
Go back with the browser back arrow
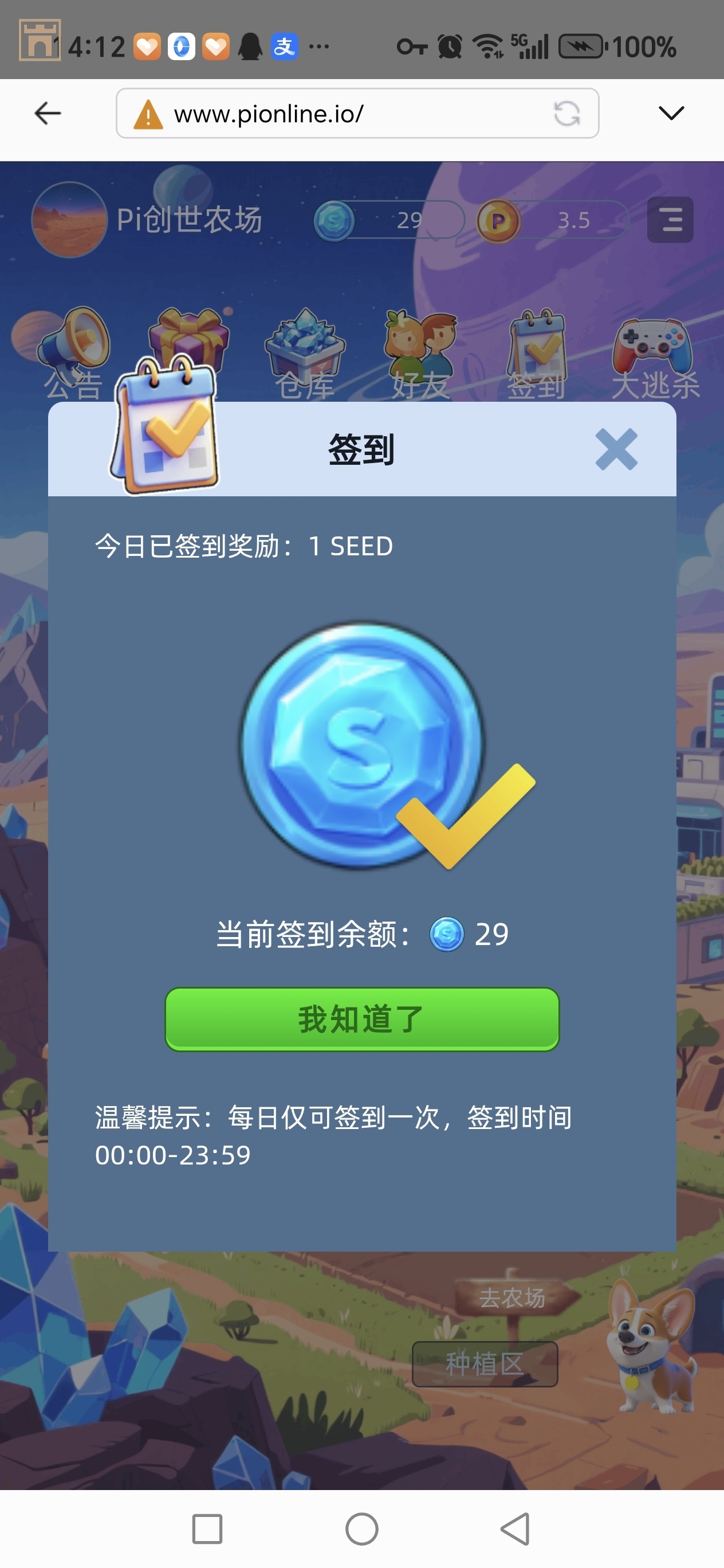pyautogui.click(x=48, y=113)
